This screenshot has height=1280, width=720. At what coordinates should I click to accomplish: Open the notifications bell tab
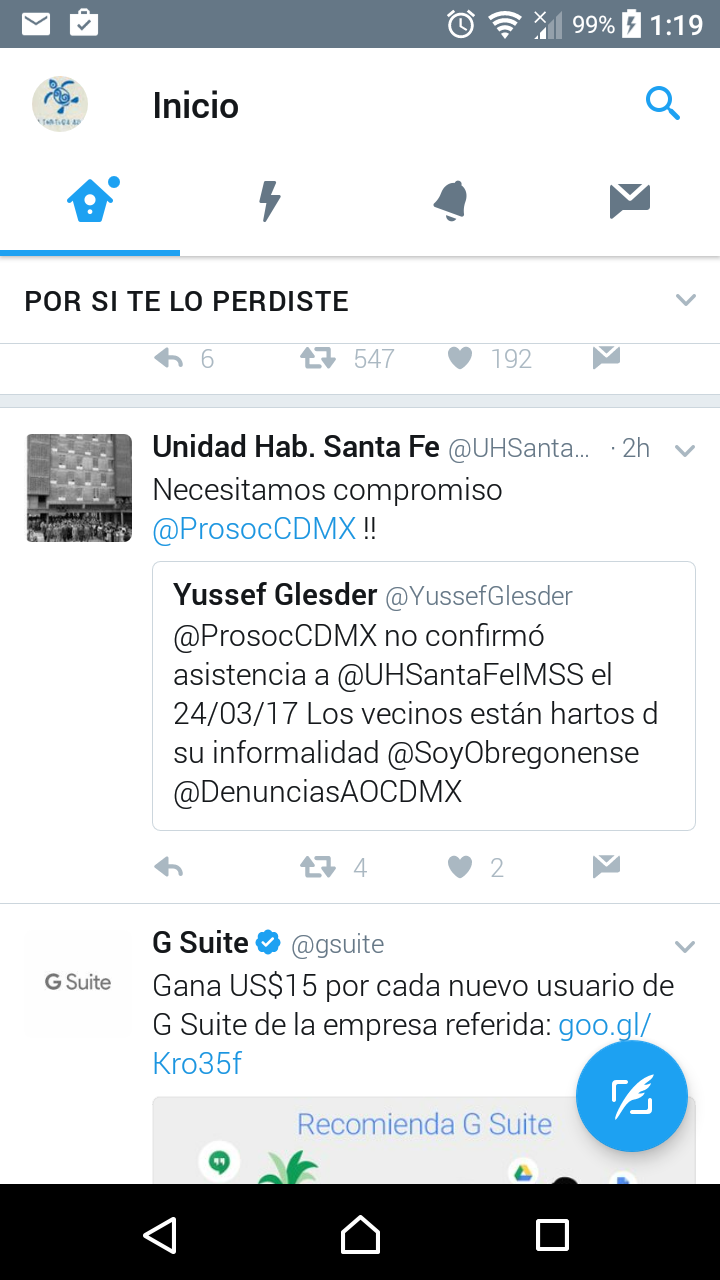[450, 201]
